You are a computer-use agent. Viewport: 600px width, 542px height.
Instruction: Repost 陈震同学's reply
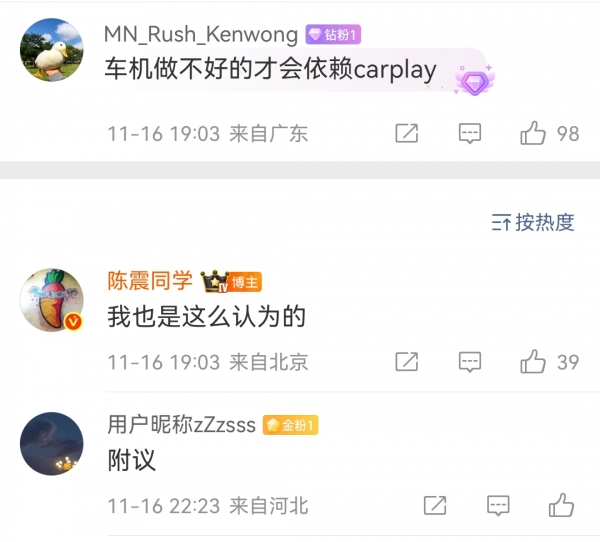407,361
